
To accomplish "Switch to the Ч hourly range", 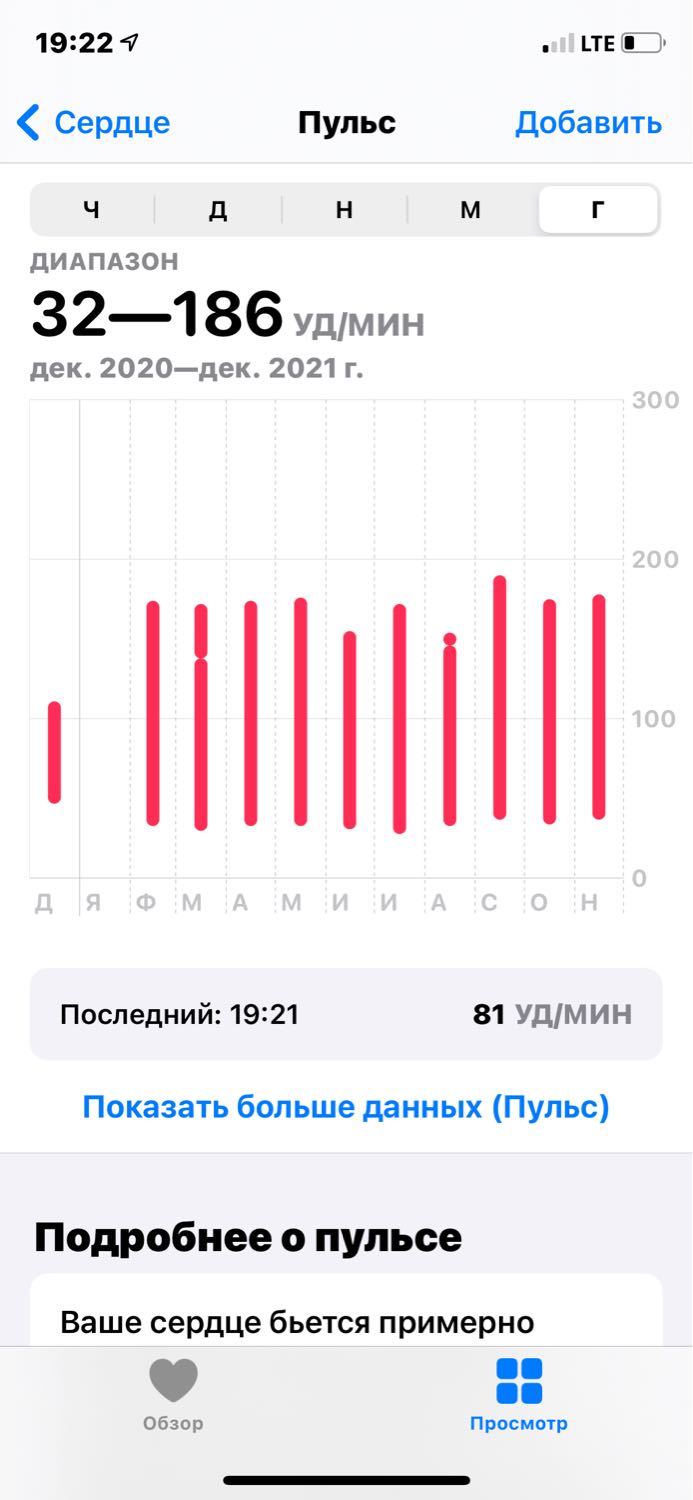I will 92,210.
